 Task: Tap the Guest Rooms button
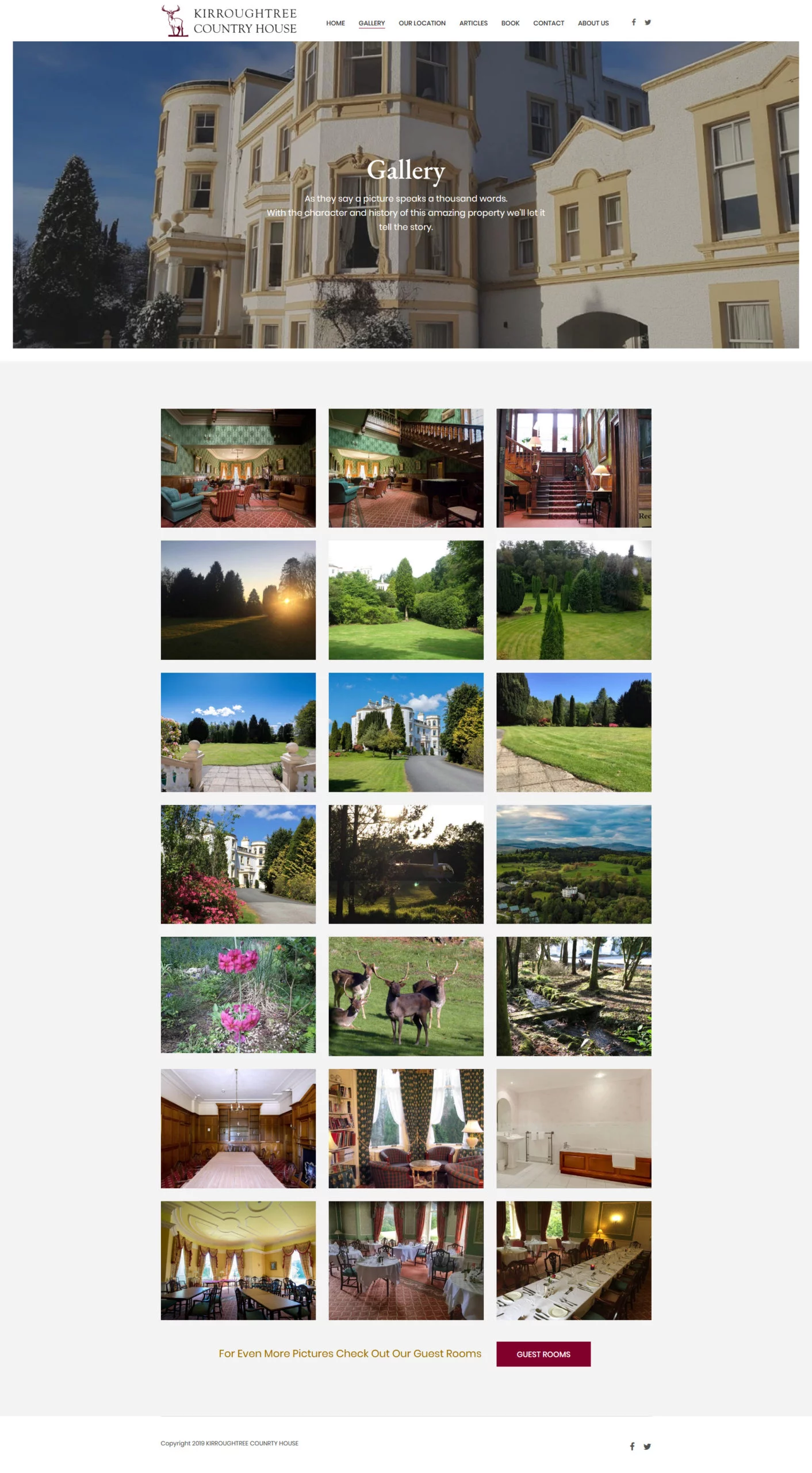point(543,1354)
